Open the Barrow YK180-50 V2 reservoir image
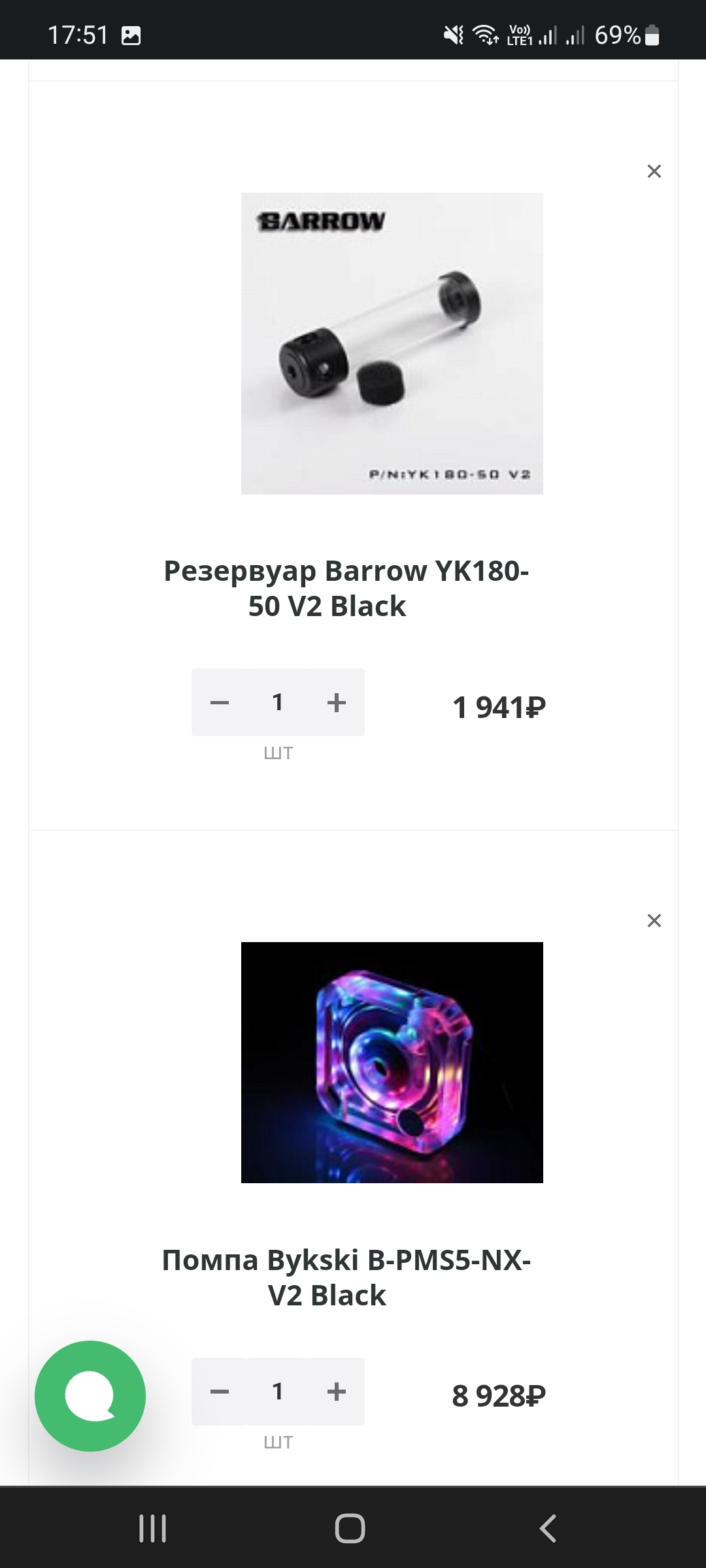 coord(392,343)
